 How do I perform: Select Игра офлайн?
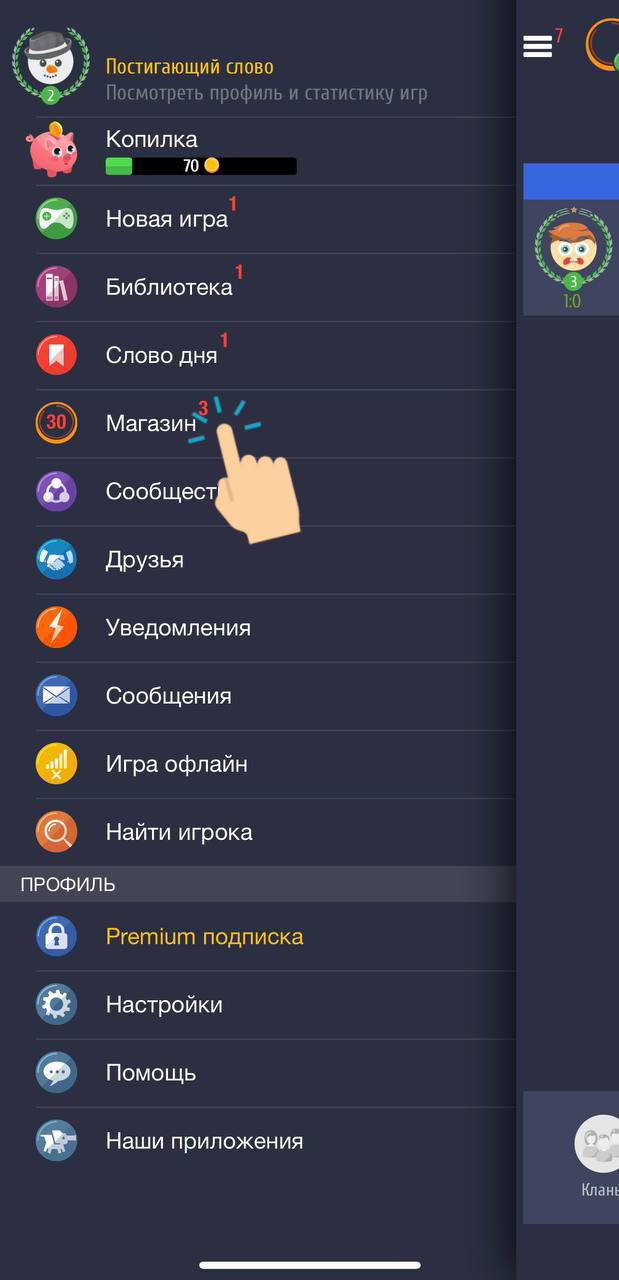pos(176,764)
